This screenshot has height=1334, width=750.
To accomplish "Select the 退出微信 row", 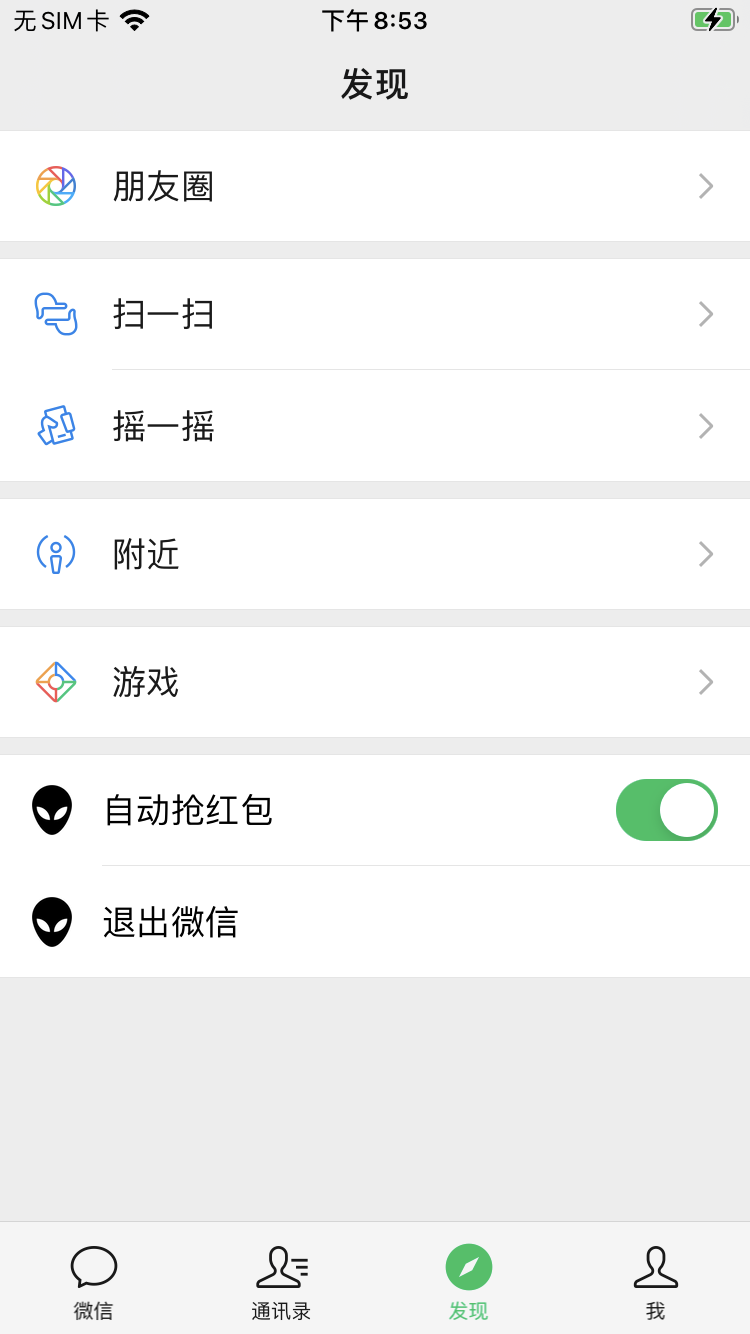I will coord(375,922).
